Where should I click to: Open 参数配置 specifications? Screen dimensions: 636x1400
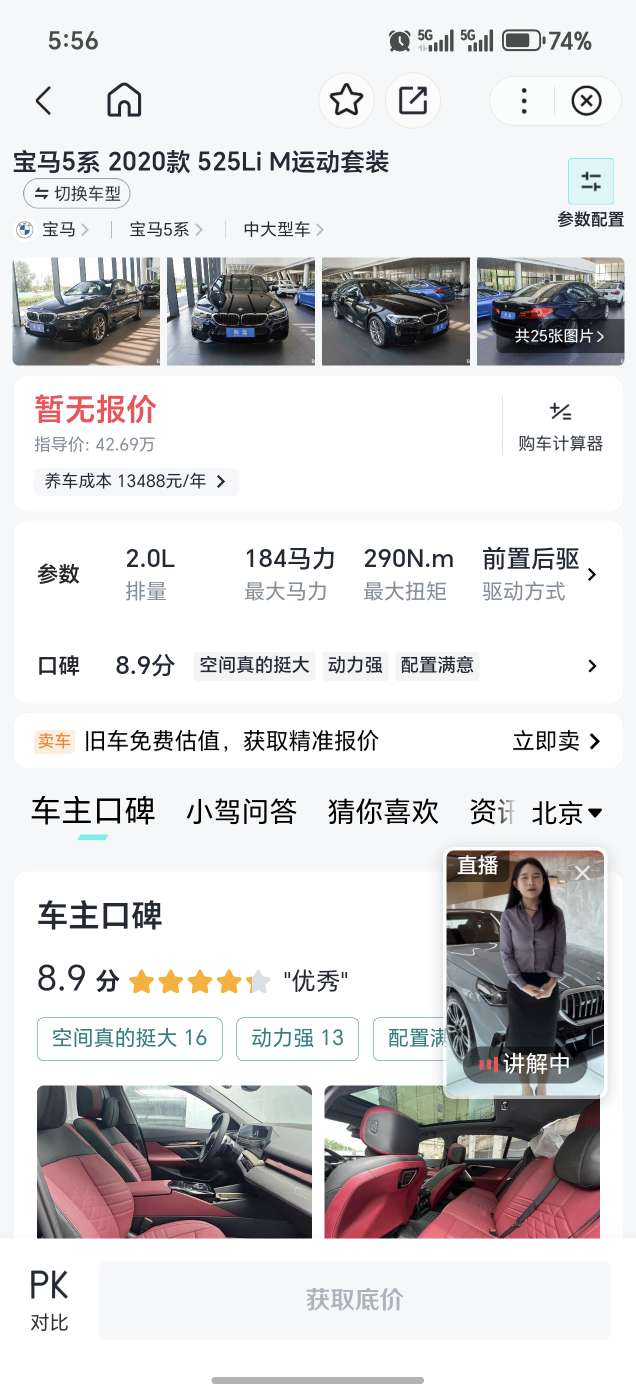click(x=590, y=194)
